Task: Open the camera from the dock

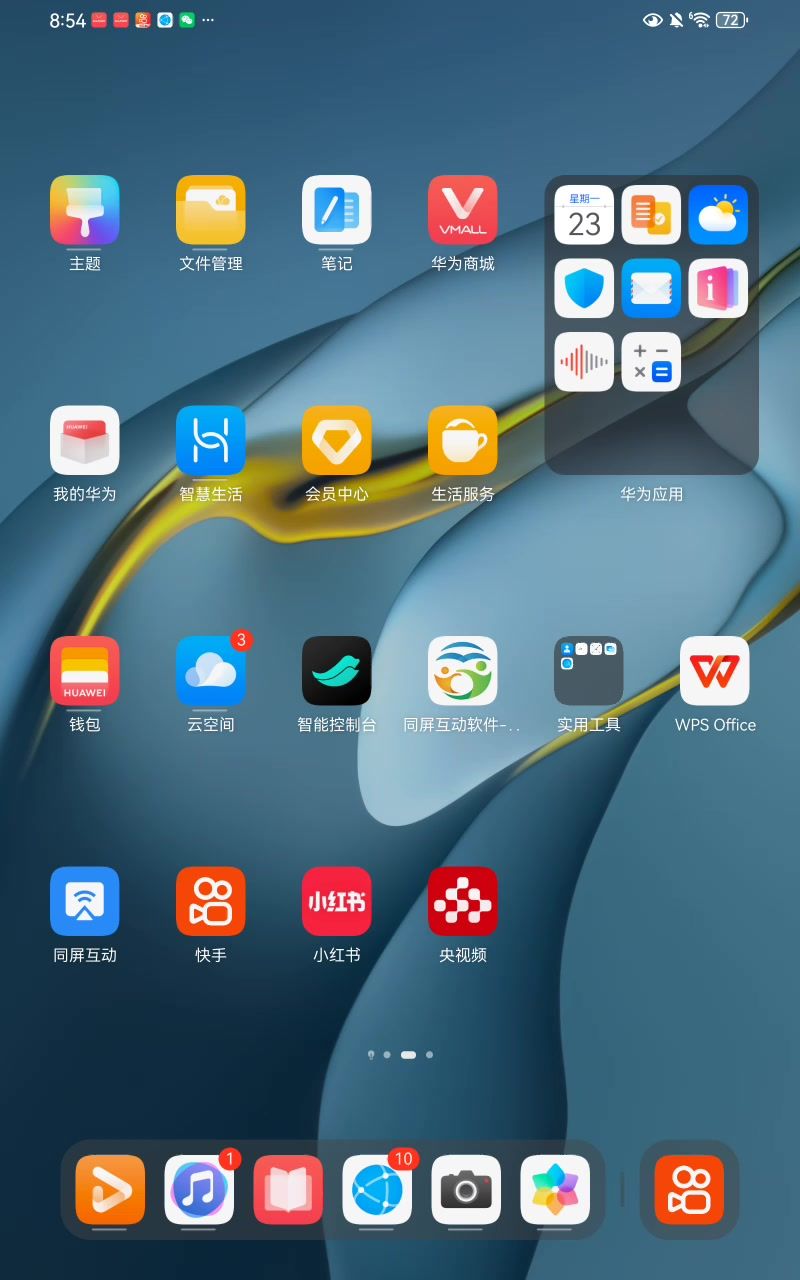Action: 466,1190
